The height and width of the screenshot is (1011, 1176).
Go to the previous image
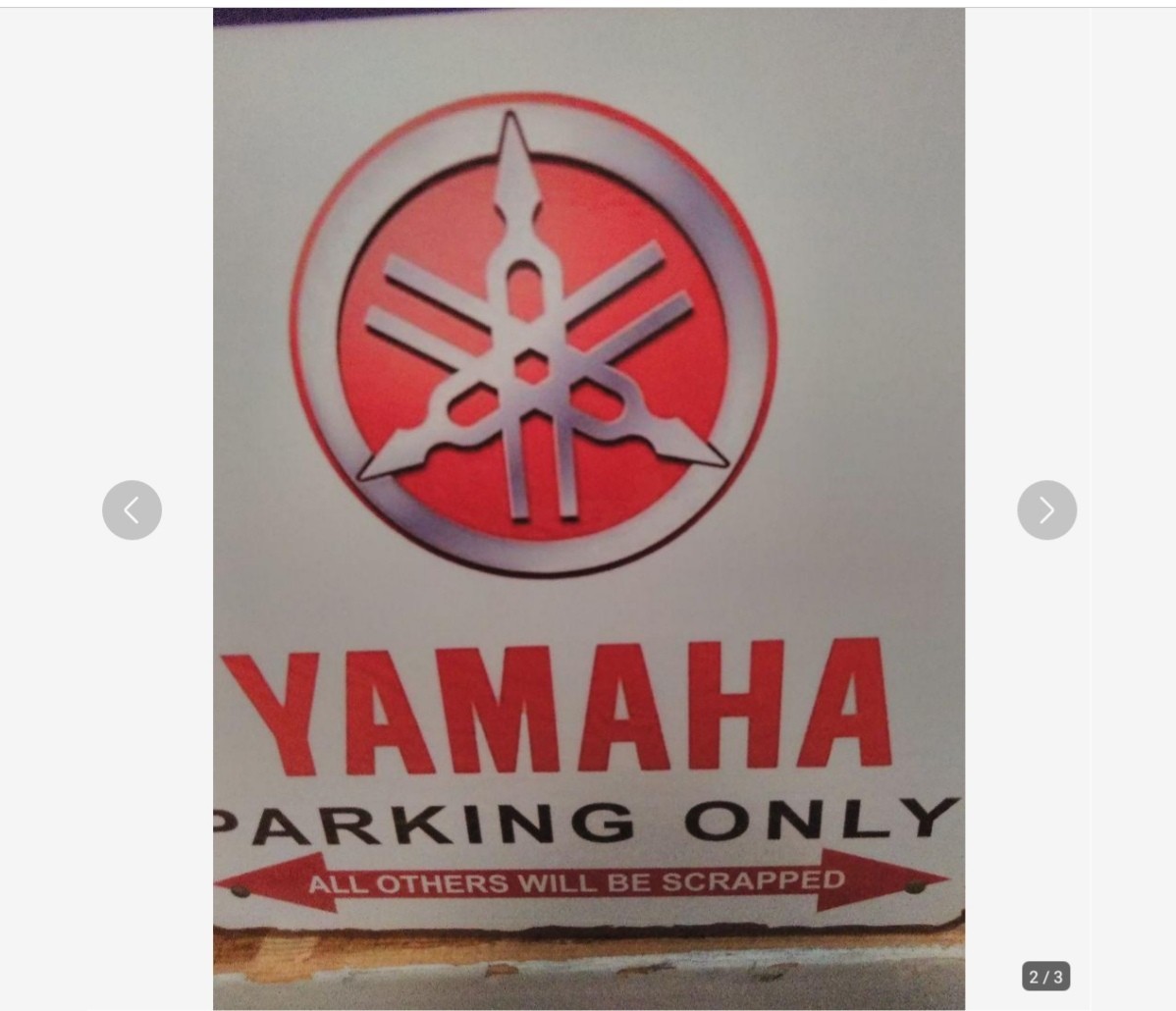point(132,509)
